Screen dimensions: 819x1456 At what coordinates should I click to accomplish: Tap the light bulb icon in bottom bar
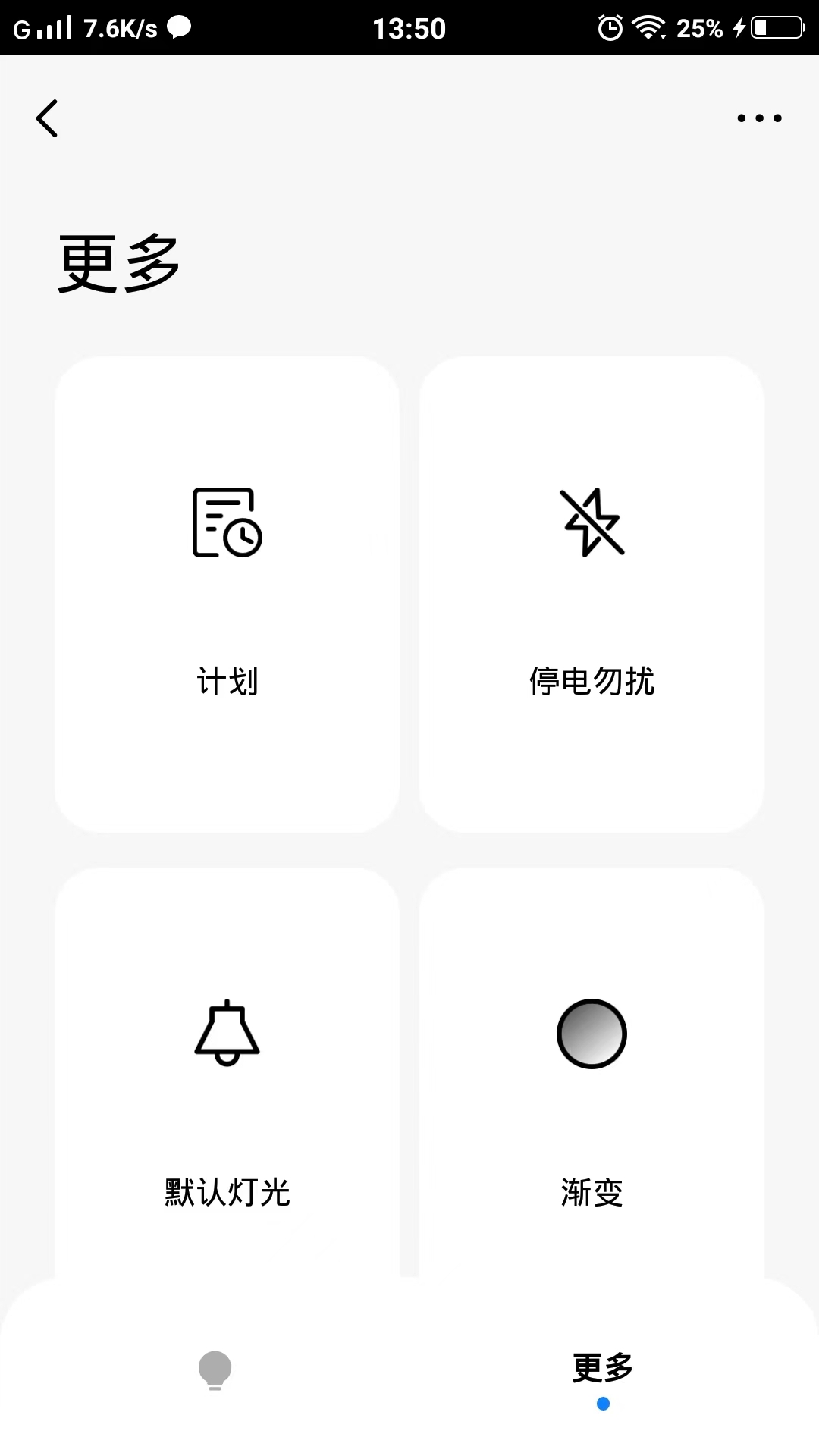coord(216,1369)
